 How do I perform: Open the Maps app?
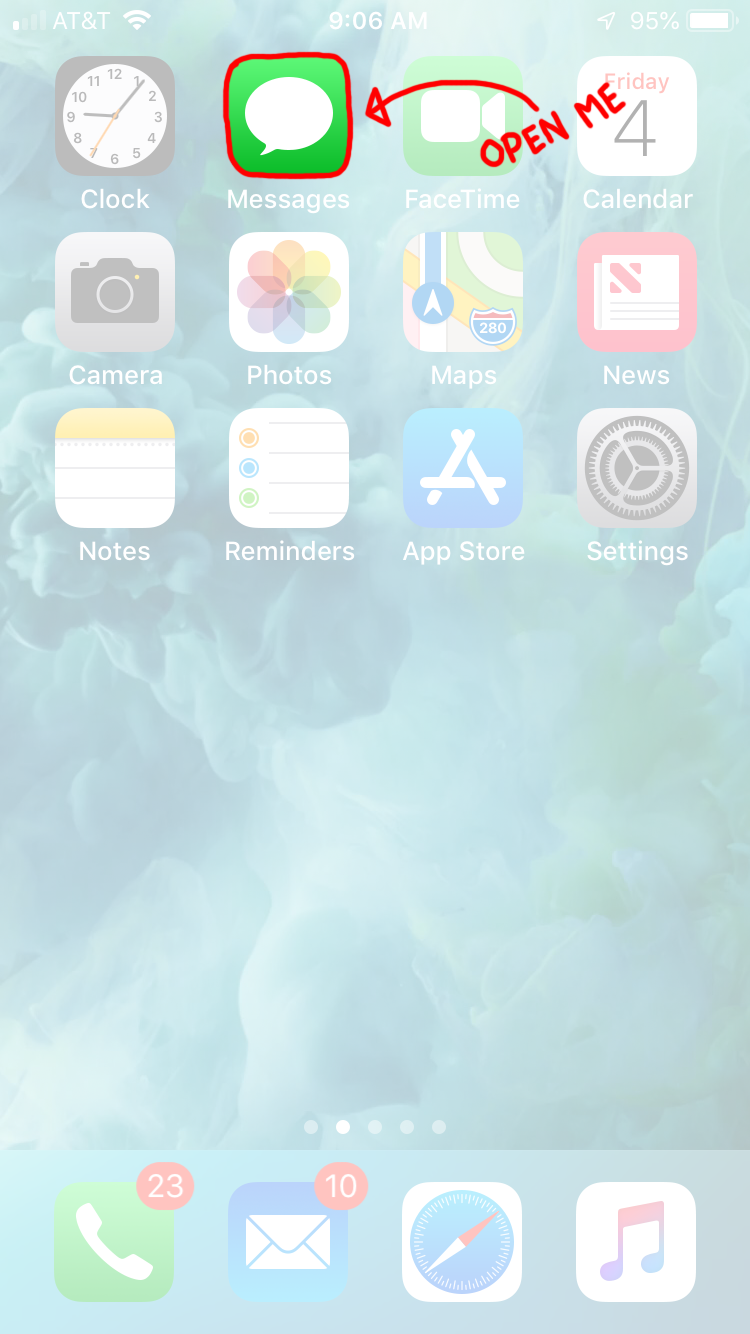(463, 292)
